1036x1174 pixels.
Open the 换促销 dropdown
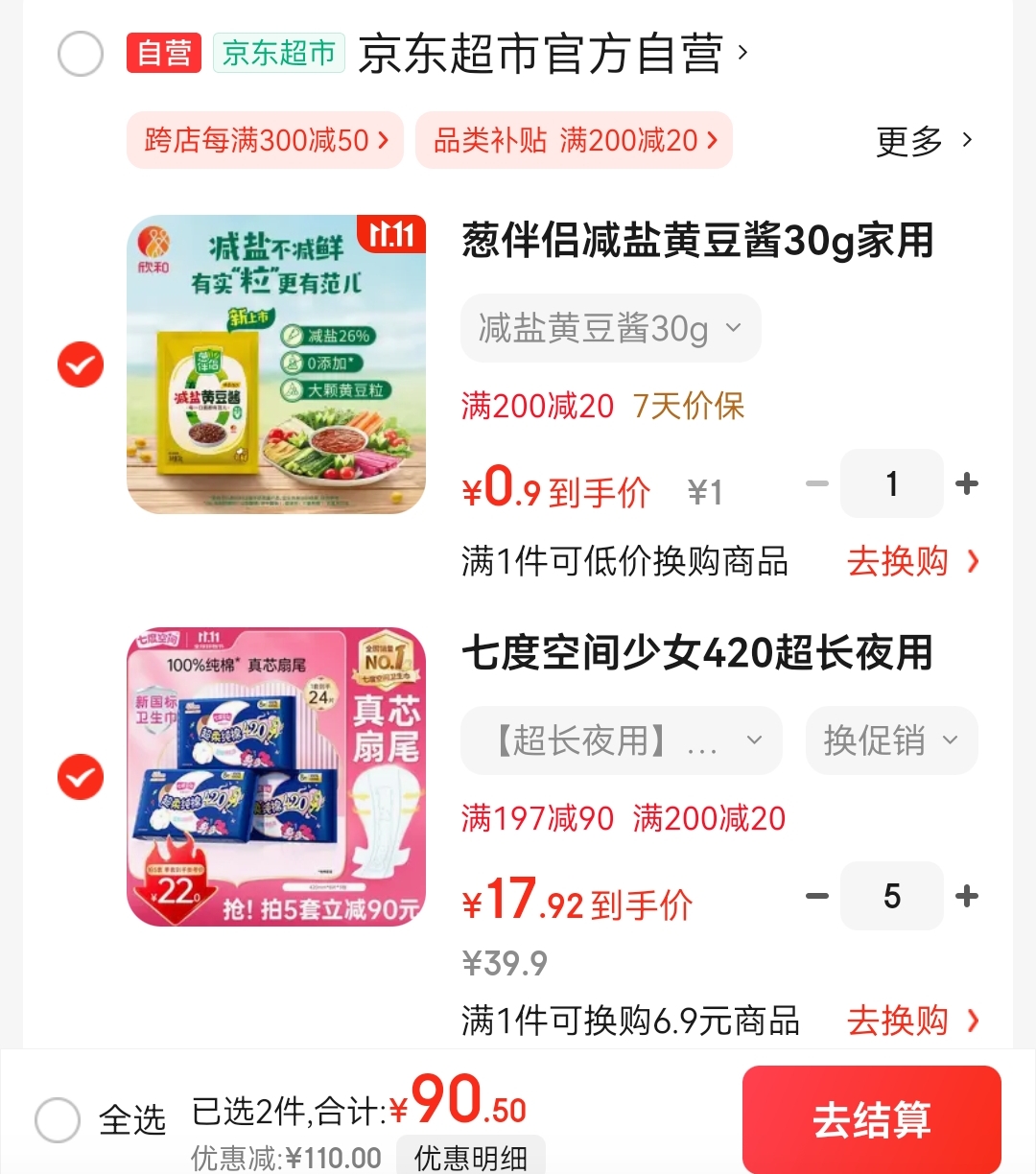(x=891, y=740)
